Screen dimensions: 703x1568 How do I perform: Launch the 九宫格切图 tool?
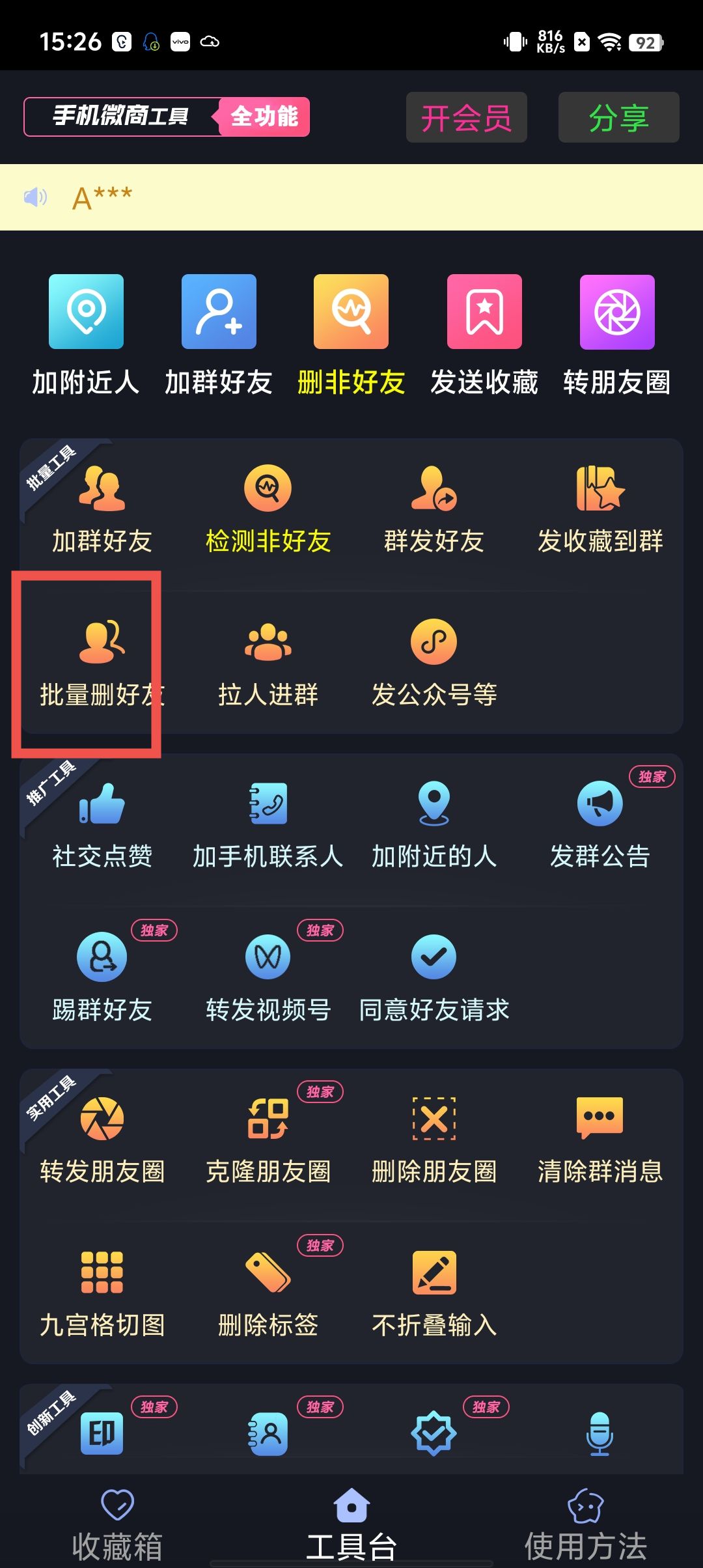click(x=102, y=1294)
